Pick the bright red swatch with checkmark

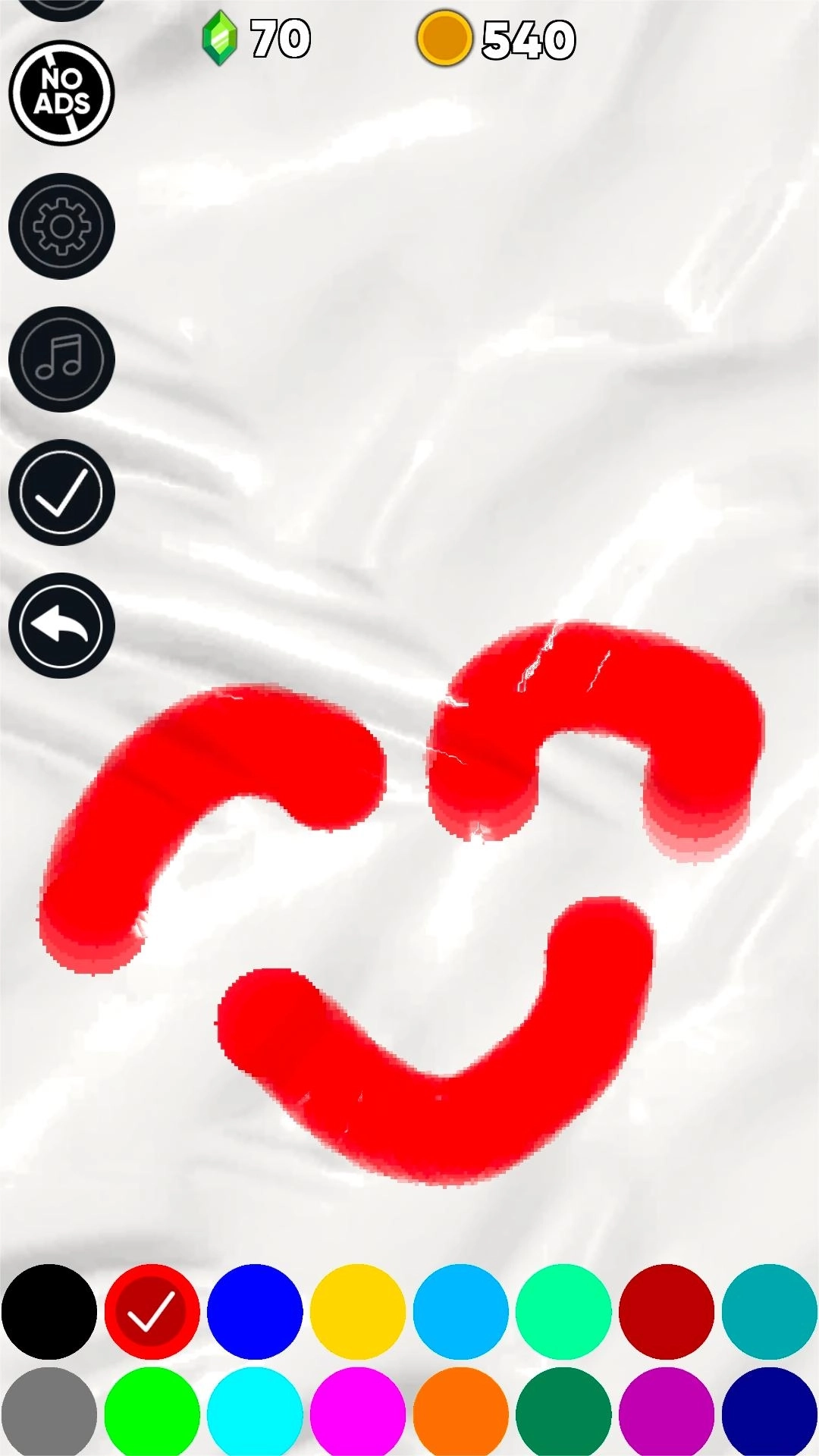click(152, 1311)
